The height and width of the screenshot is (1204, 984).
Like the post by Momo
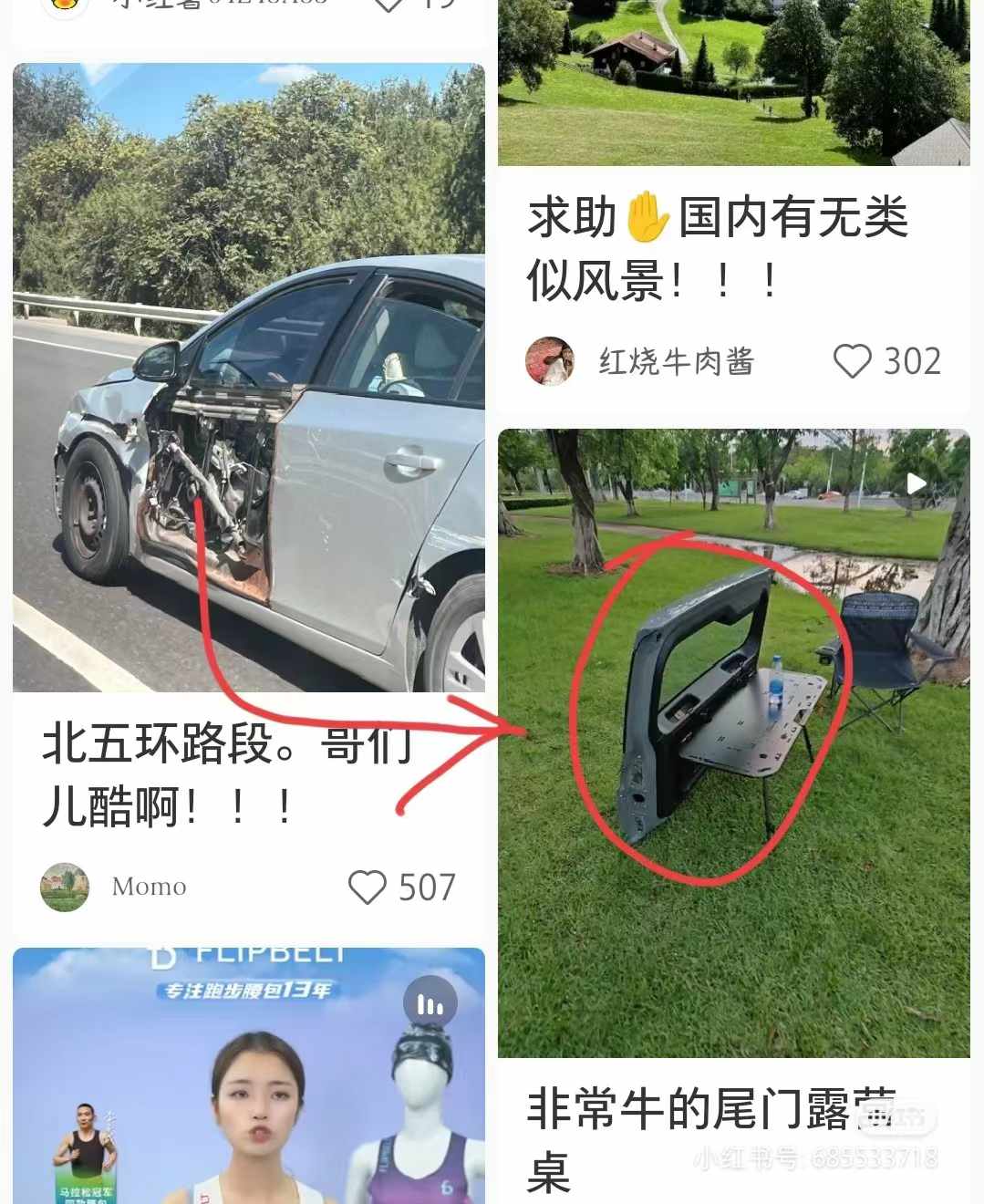coord(368,887)
